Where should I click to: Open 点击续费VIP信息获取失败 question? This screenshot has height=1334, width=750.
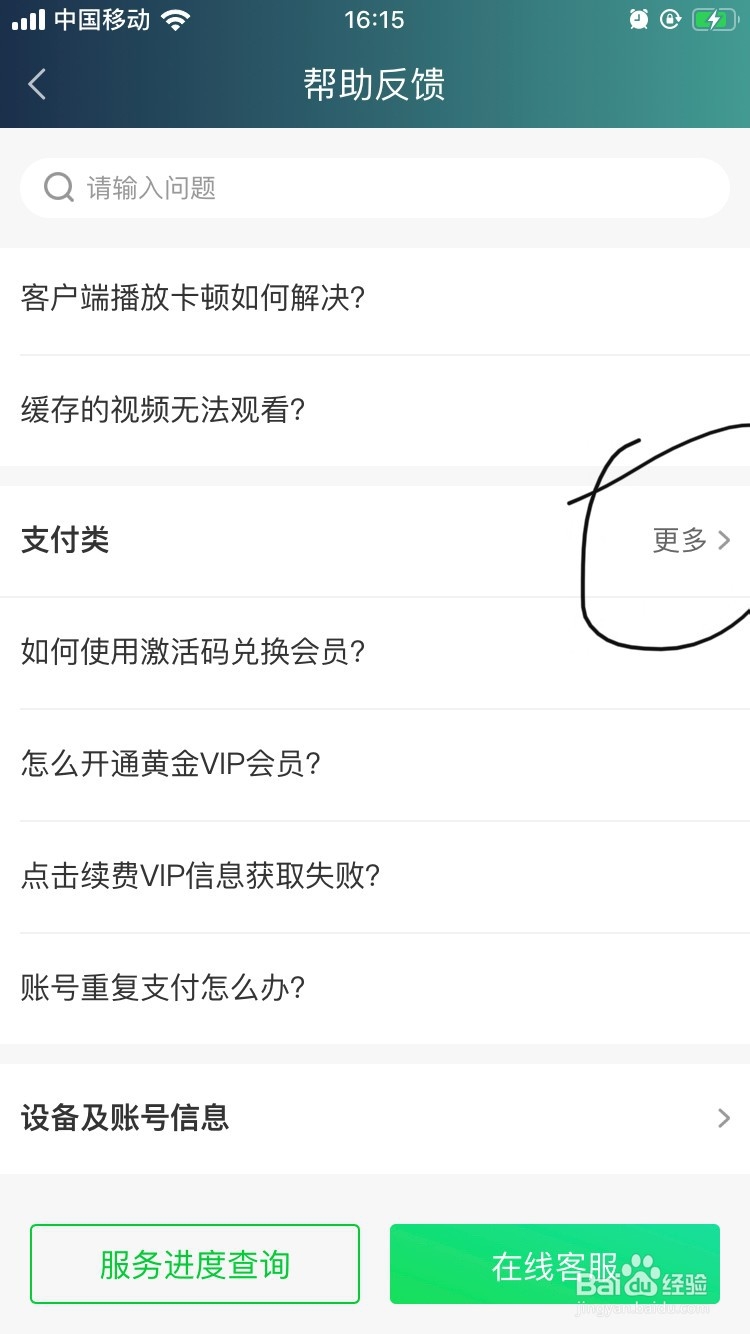(x=200, y=876)
